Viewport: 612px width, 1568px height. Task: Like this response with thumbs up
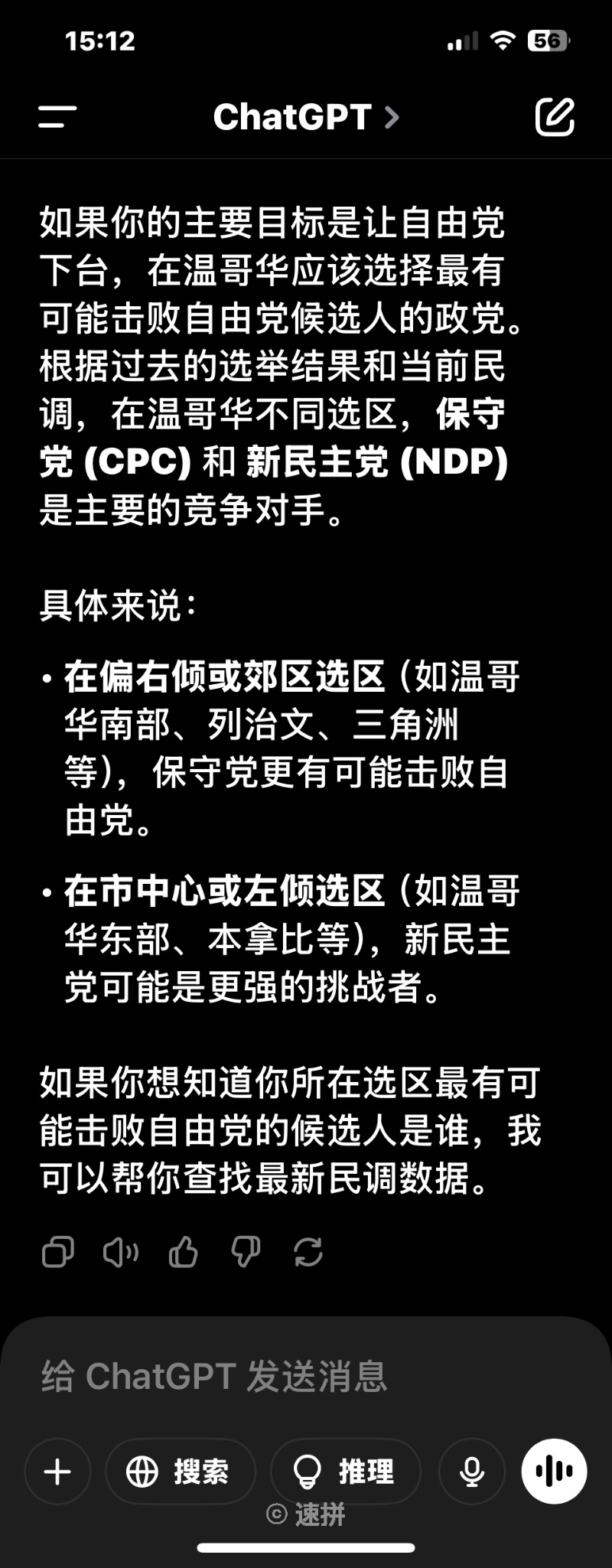click(x=184, y=1253)
